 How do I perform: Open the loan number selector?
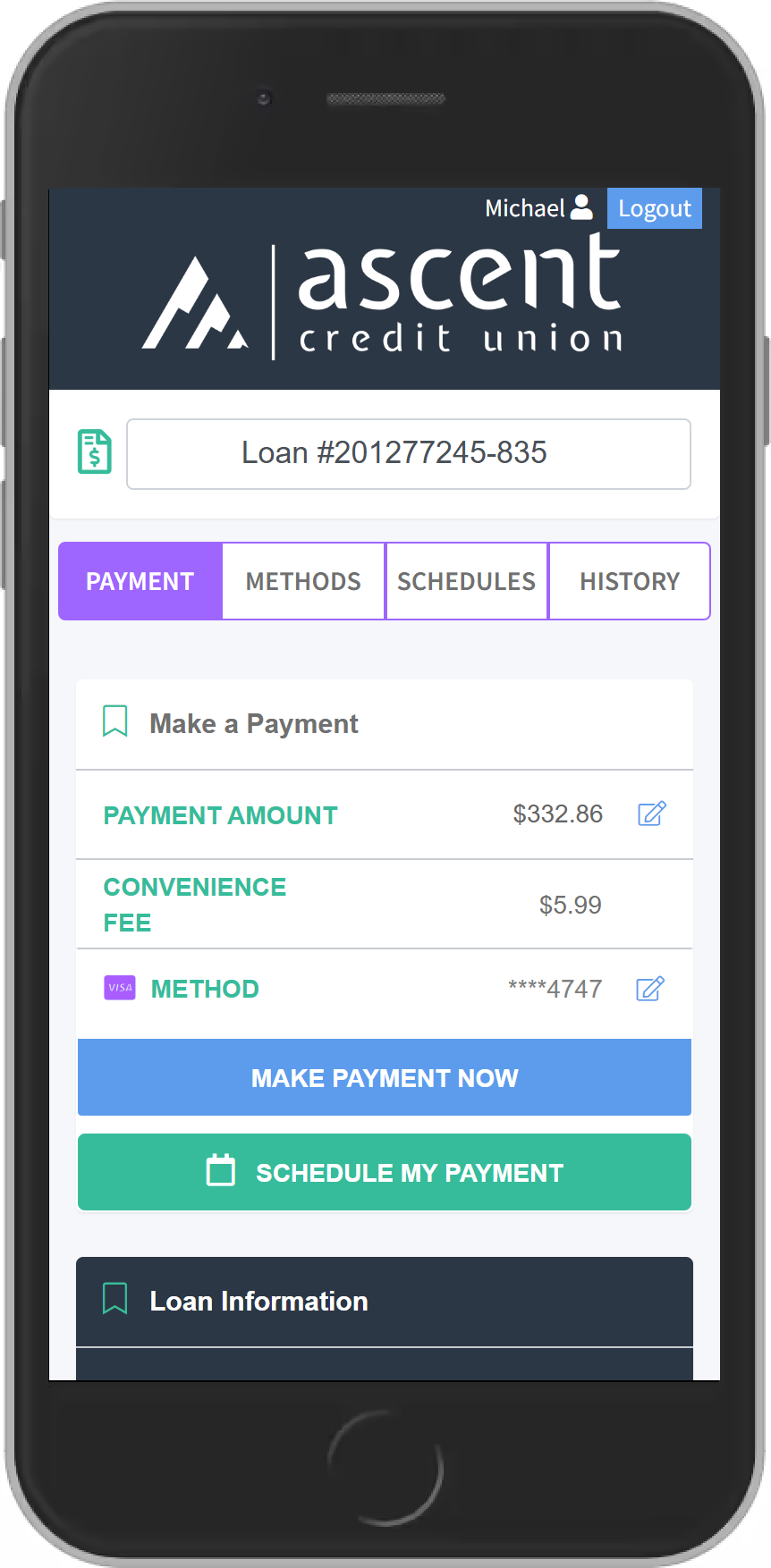coord(409,454)
